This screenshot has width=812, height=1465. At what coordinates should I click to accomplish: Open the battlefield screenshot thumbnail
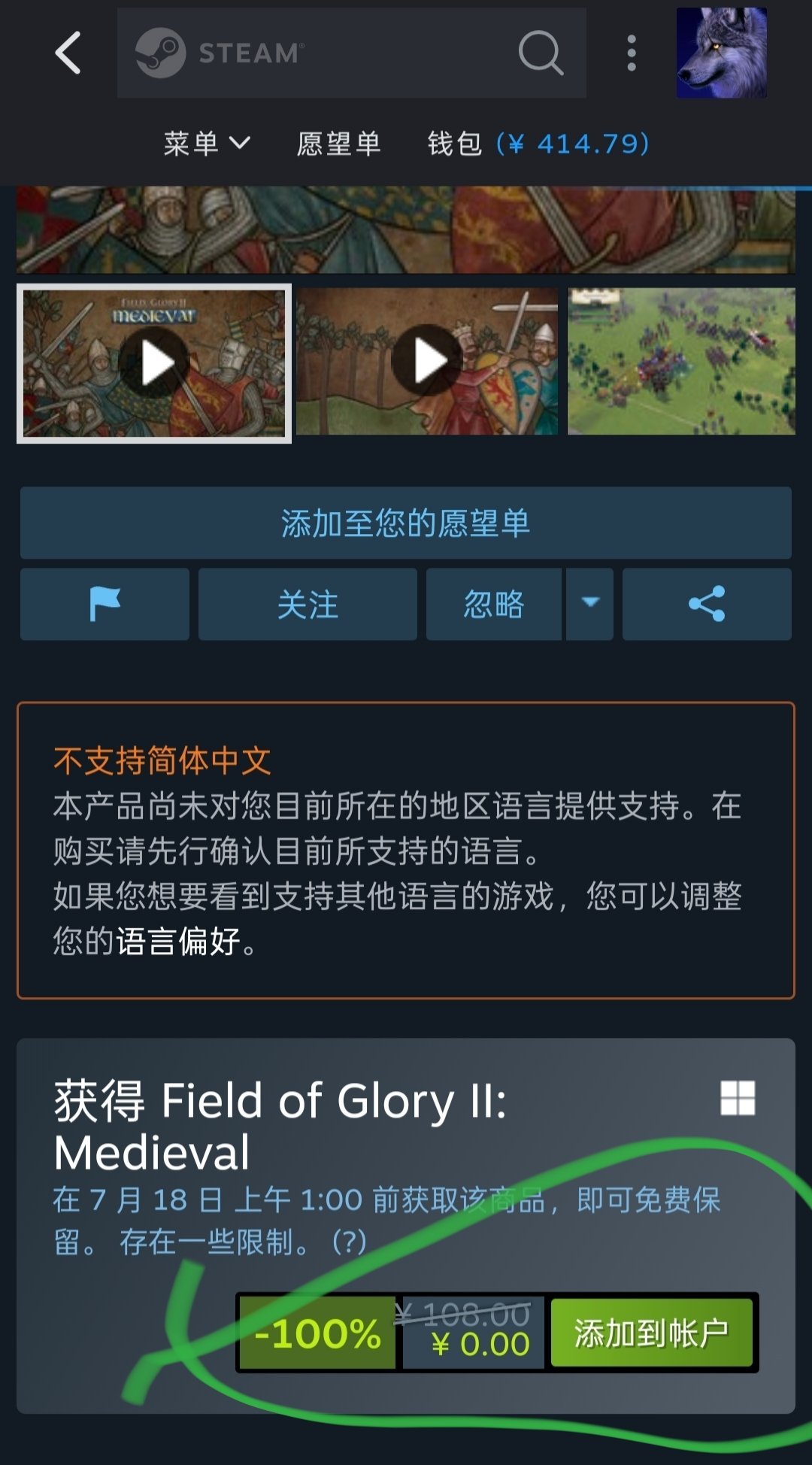tap(681, 362)
